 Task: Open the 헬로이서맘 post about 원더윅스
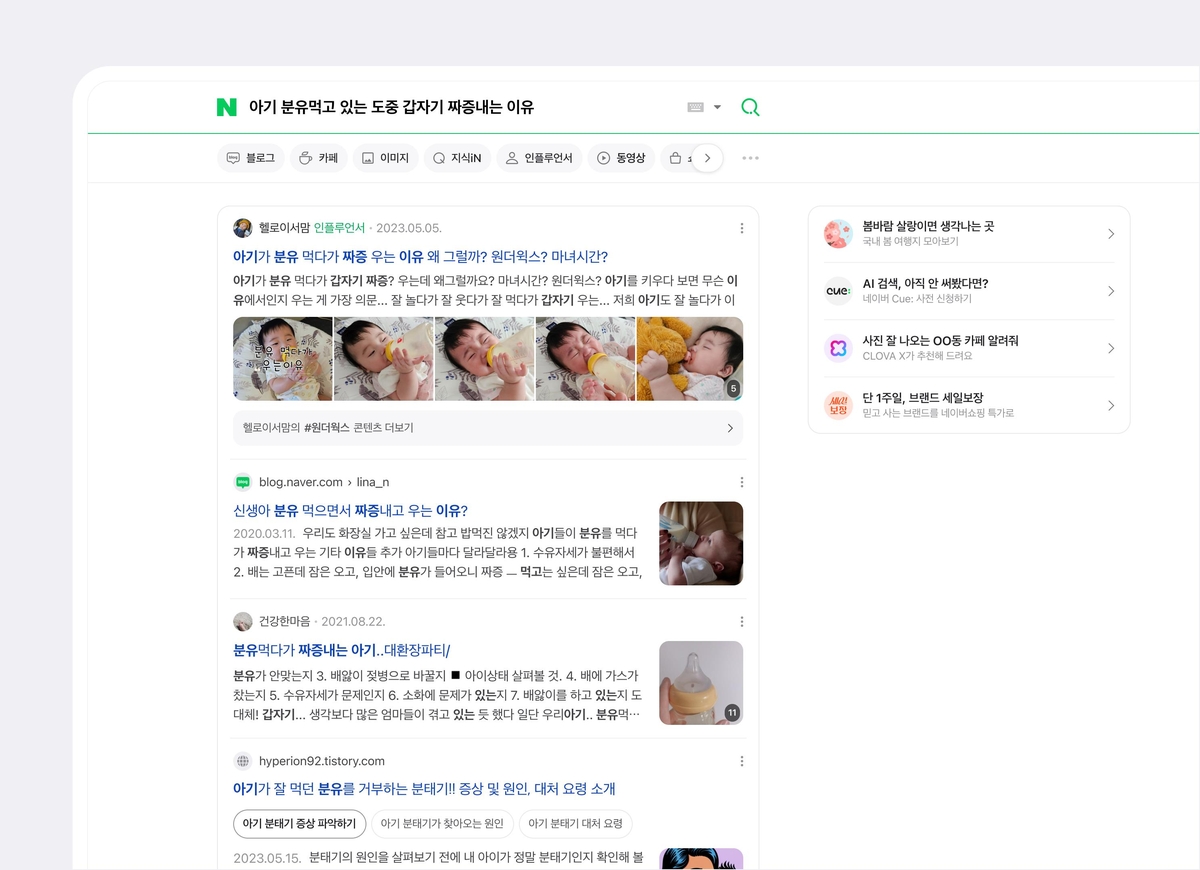tap(420, 257)
